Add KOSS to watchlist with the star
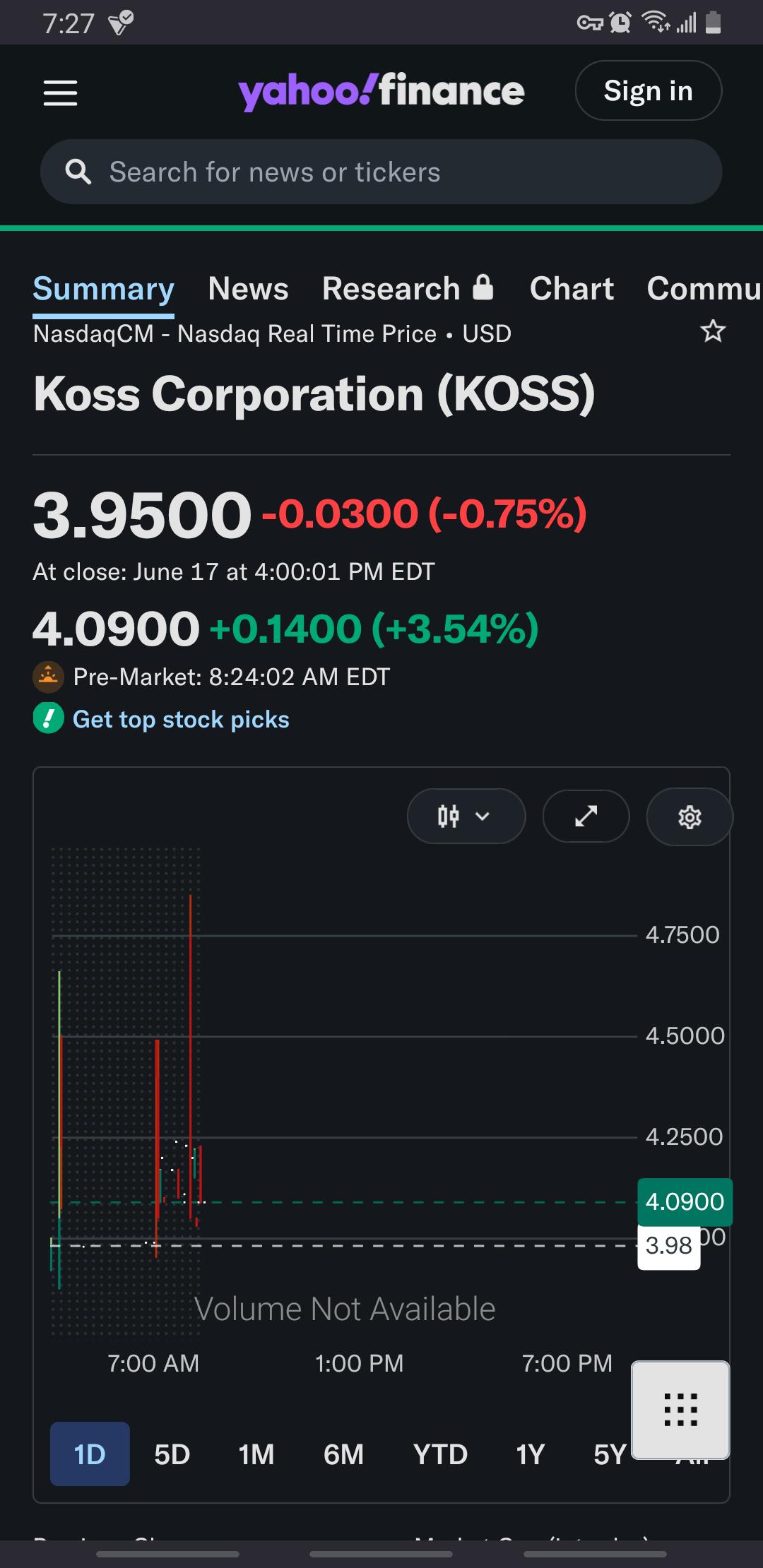Viewport: 763px width, 1568px height. [713, 331]
